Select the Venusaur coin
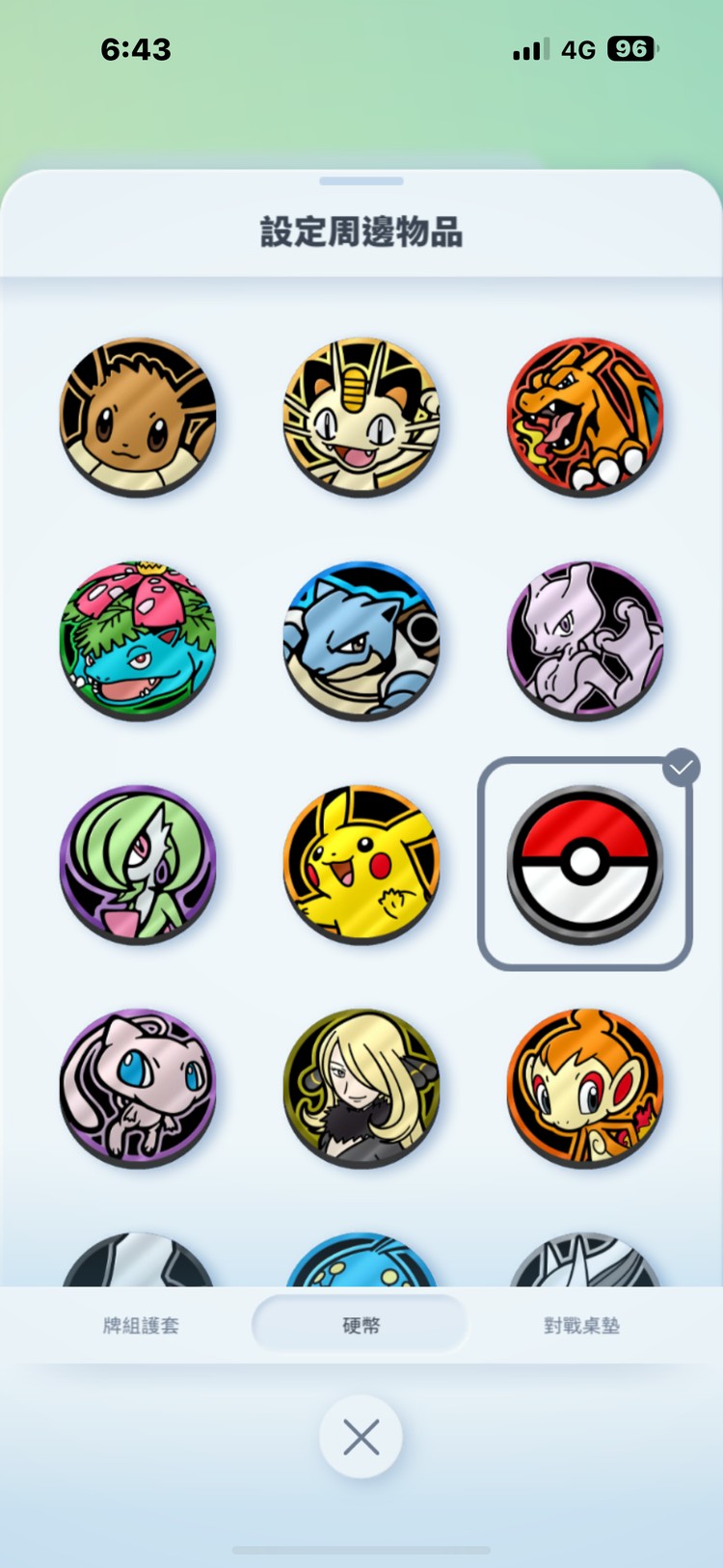Viewport: 723px width, 1568px height. point(138,640)
